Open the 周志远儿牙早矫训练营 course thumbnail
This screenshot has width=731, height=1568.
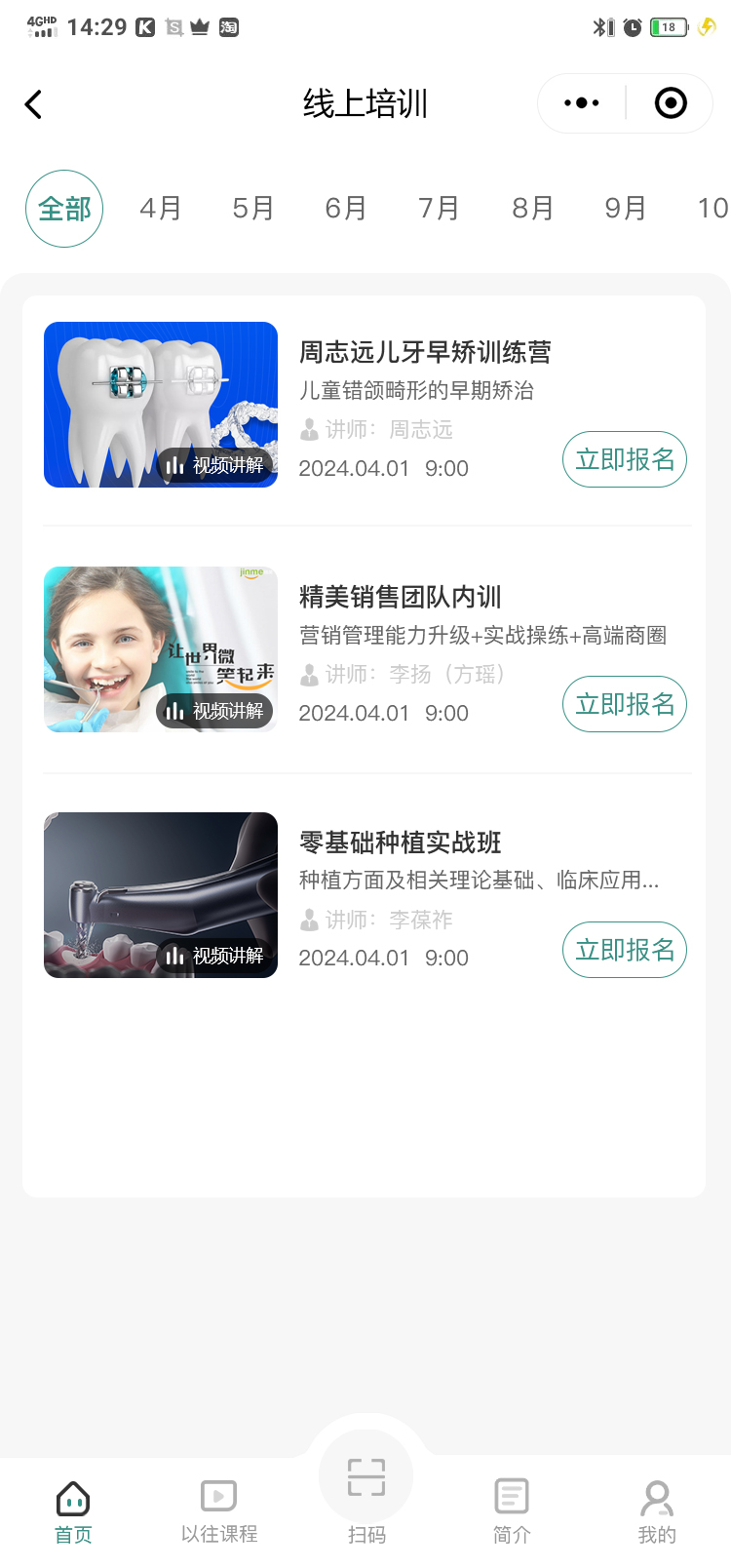coord(161,405)
